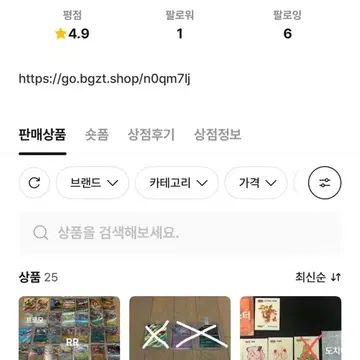
Task: Switch to the 숏폼 tab
Action: pos(97,135)
